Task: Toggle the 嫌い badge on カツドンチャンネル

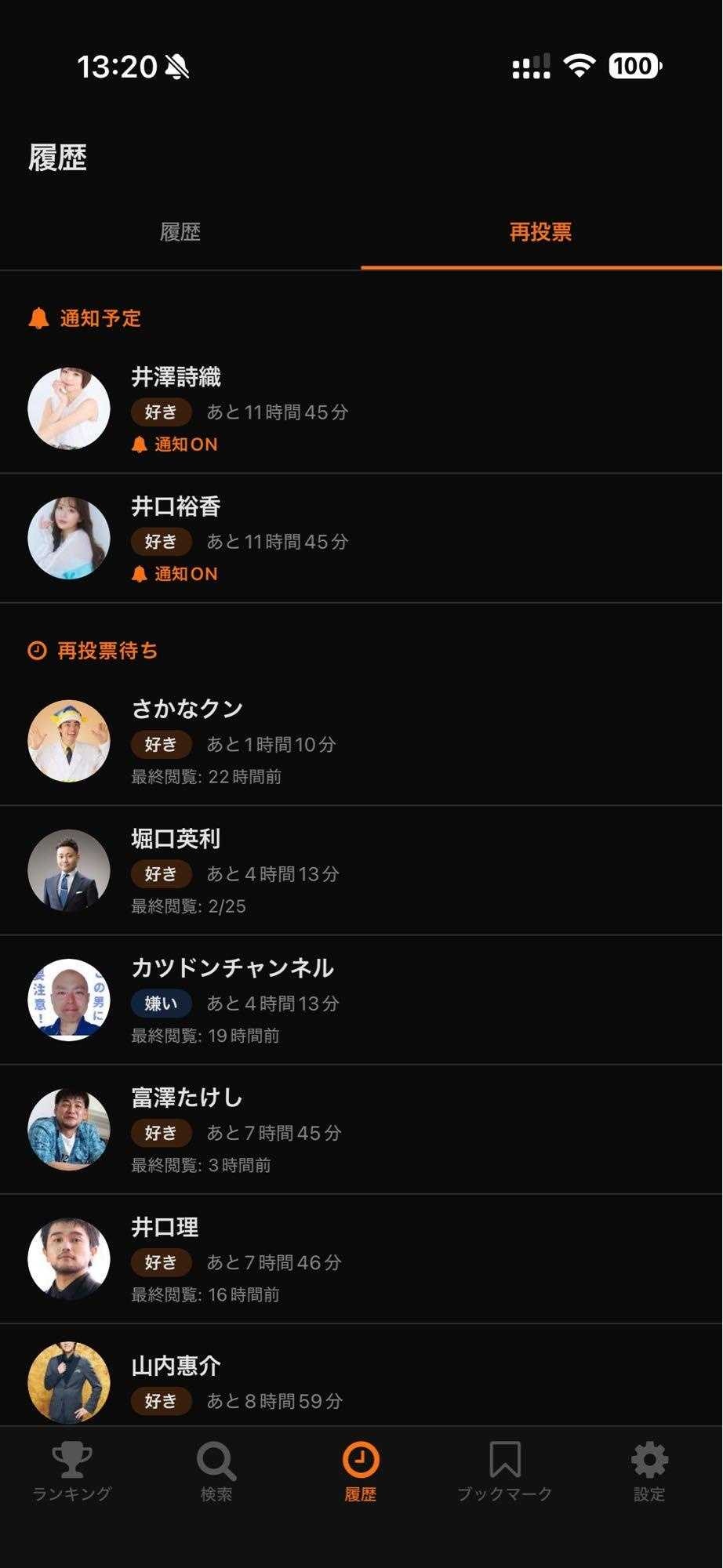Action: [x=161, y=1004]
